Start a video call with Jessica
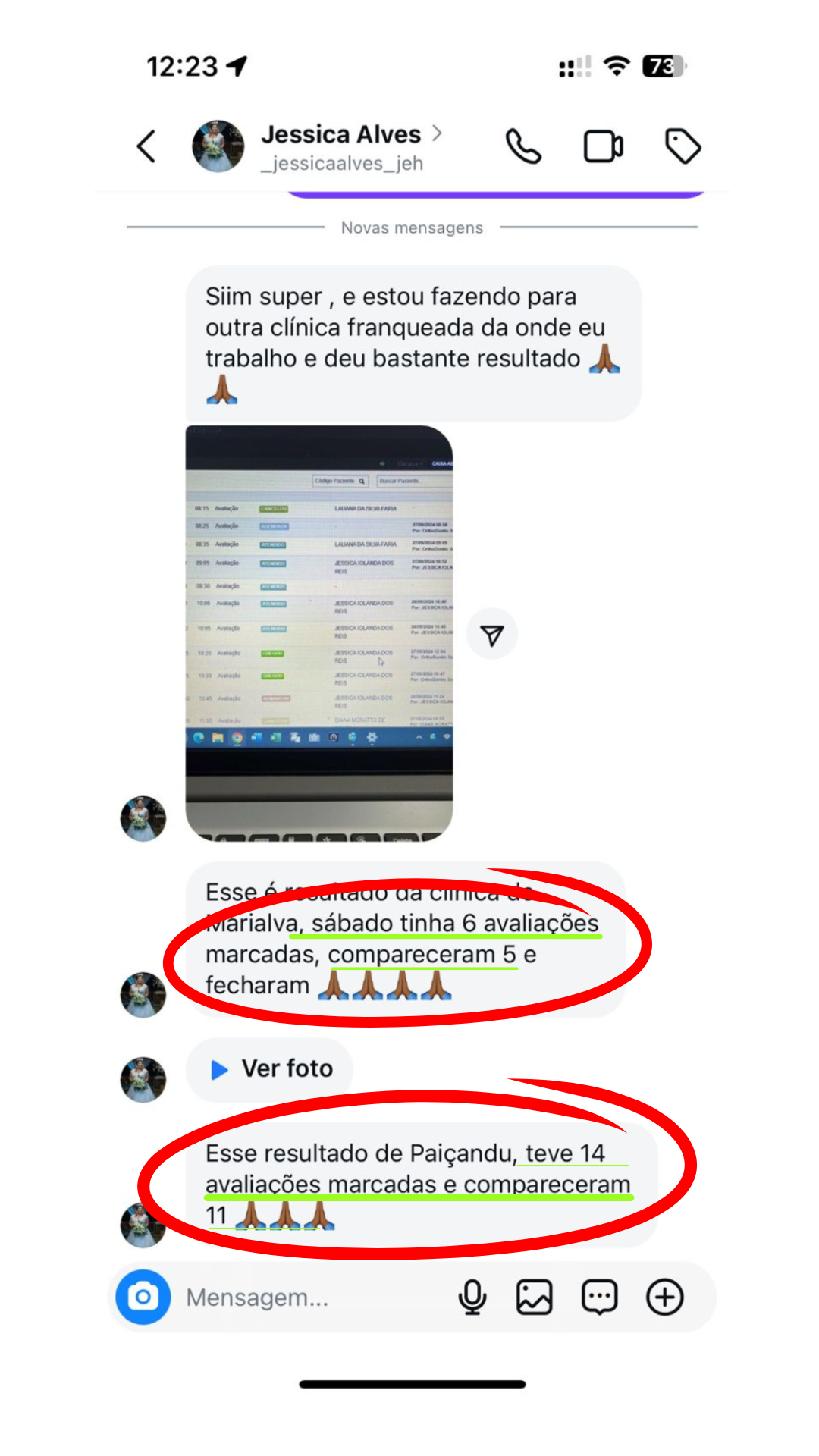The image size is (819, 1456). [x=603, y=146]
